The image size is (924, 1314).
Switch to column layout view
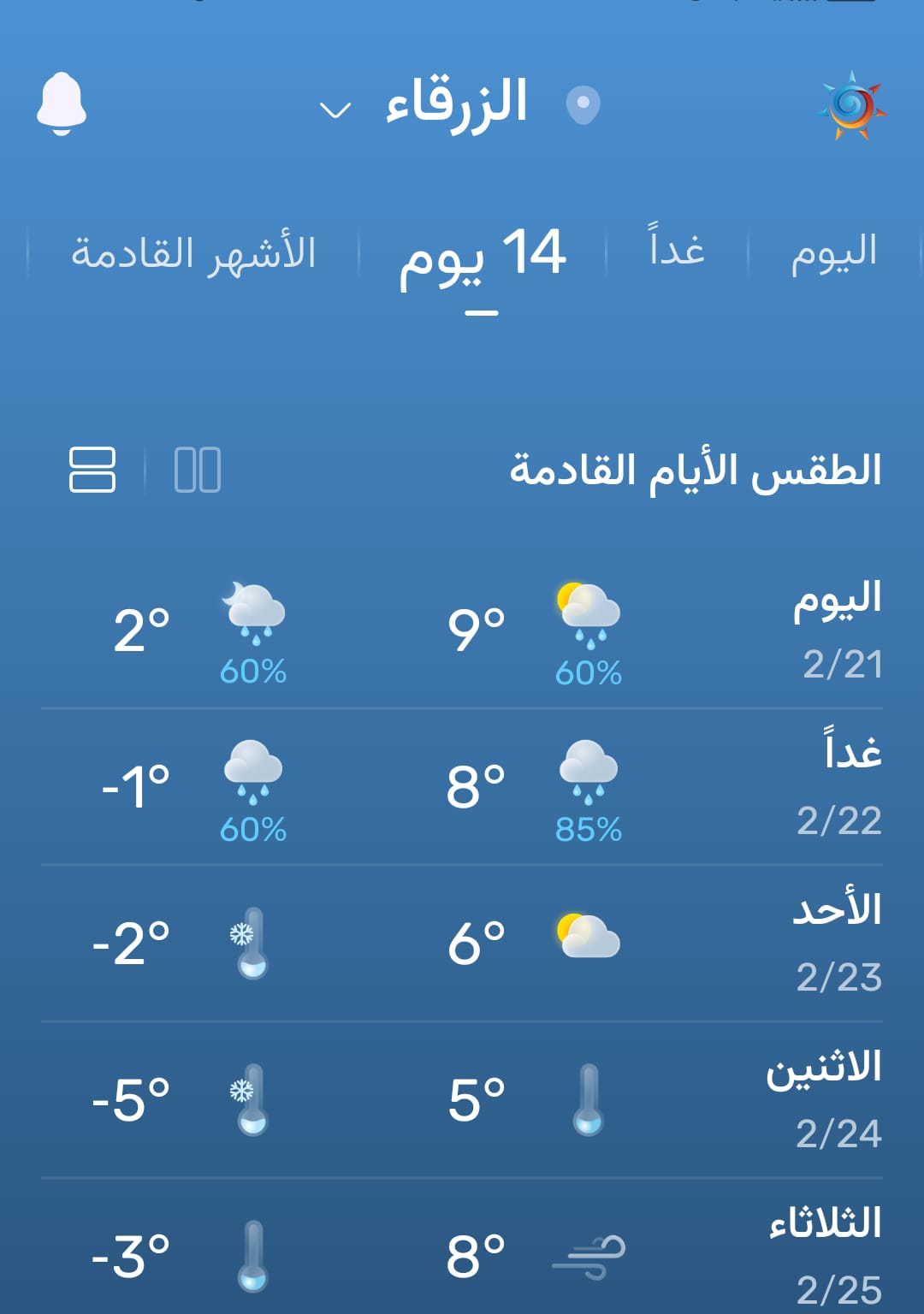[198, 471]
